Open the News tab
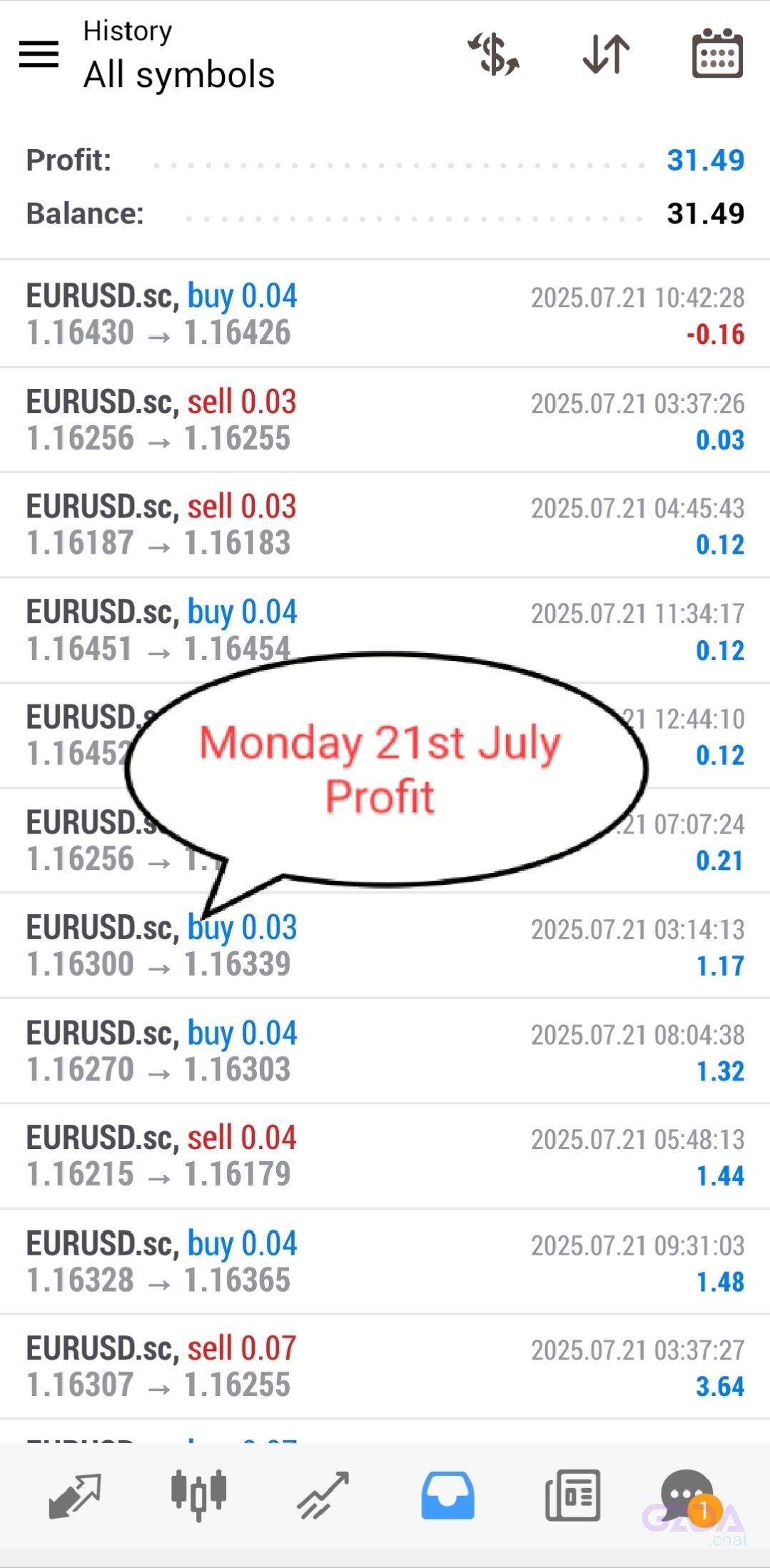Screen dimensions: 770x1568 [572, 1495]
